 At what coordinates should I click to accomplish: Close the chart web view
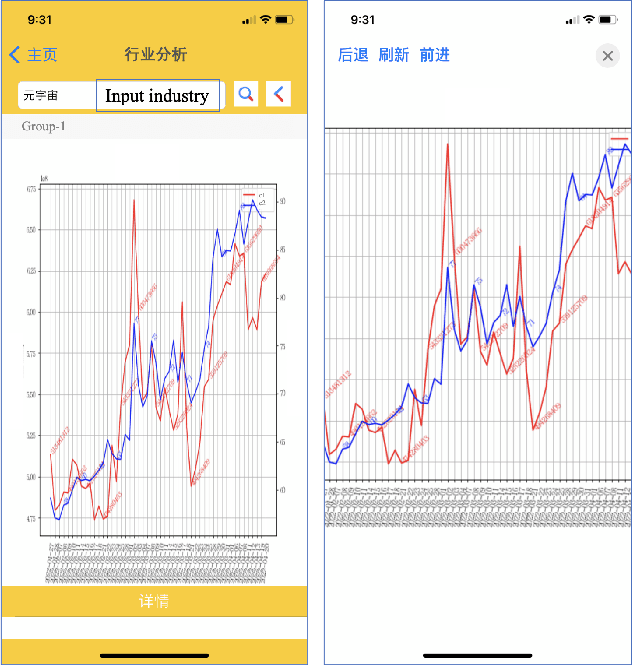607,56
